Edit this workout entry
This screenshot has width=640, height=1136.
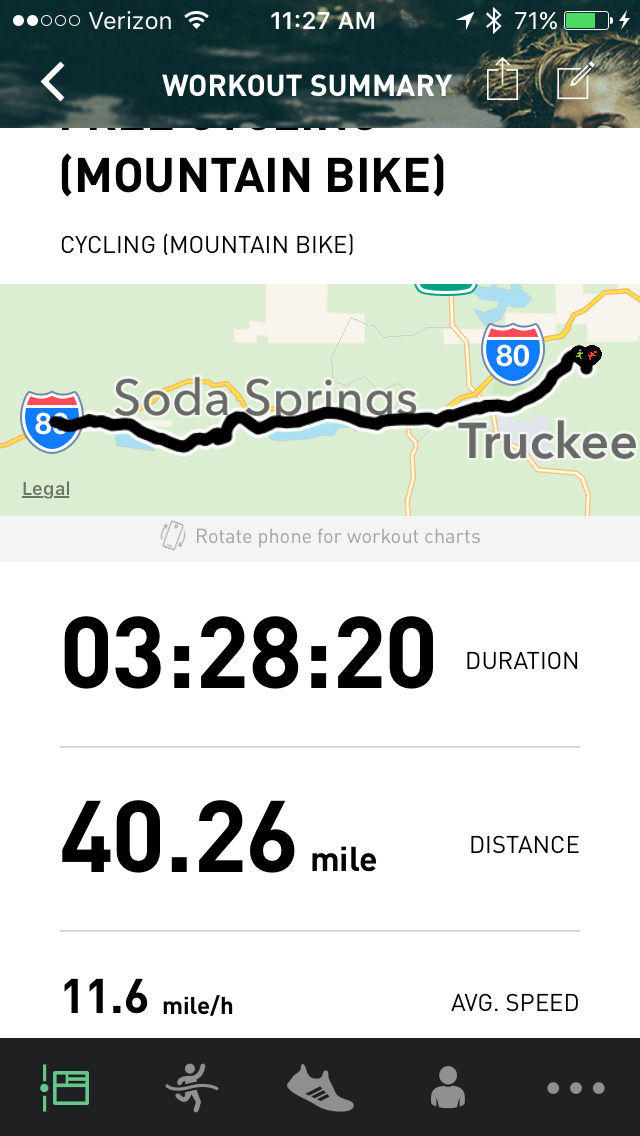[x=575, y=80]
